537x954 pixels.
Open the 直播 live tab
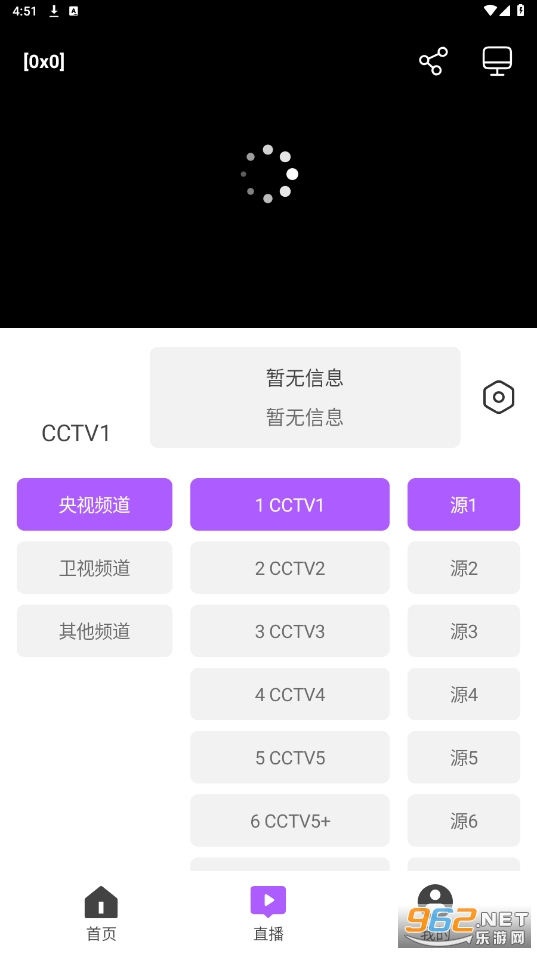(268, 913)
